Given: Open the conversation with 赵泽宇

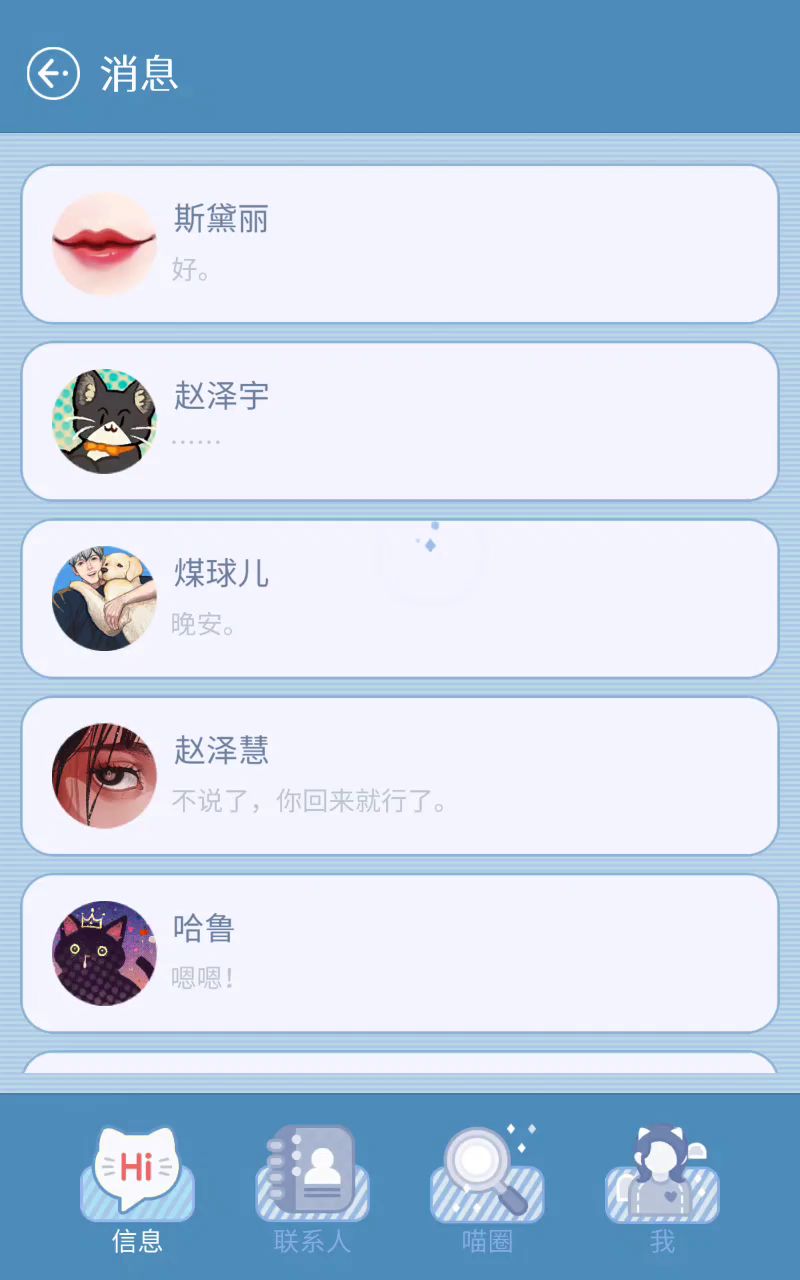Looking at the screenshot, I should point(400,421).
